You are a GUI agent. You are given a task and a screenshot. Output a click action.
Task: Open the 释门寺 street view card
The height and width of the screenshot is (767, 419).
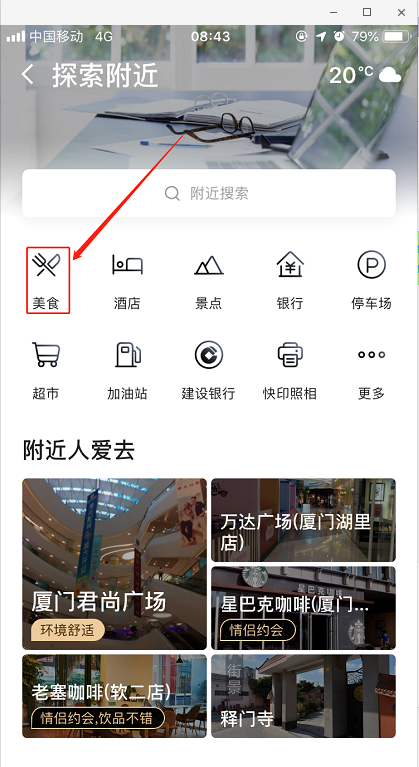304,696
